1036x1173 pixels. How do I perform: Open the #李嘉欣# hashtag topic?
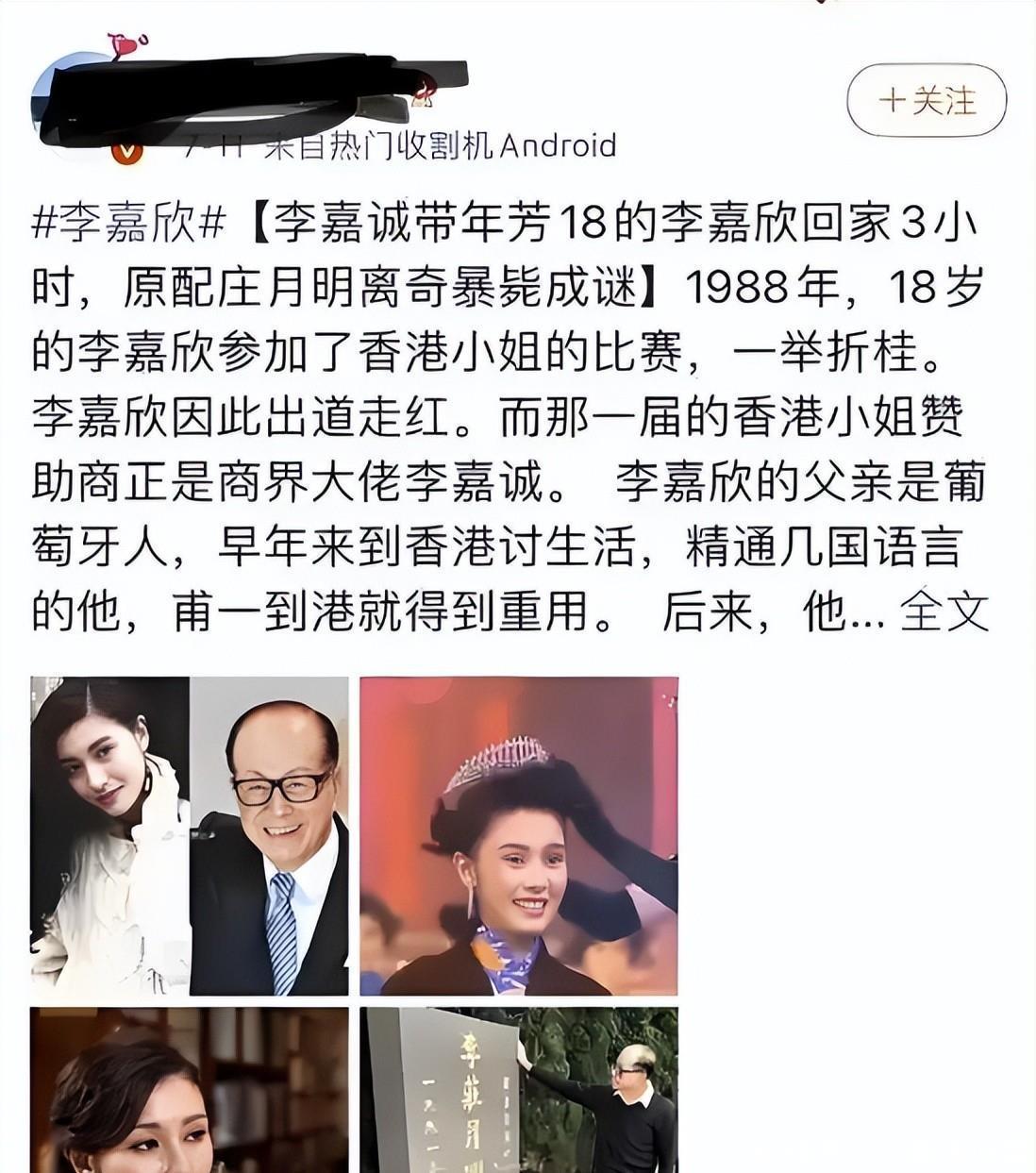[129, 224]
